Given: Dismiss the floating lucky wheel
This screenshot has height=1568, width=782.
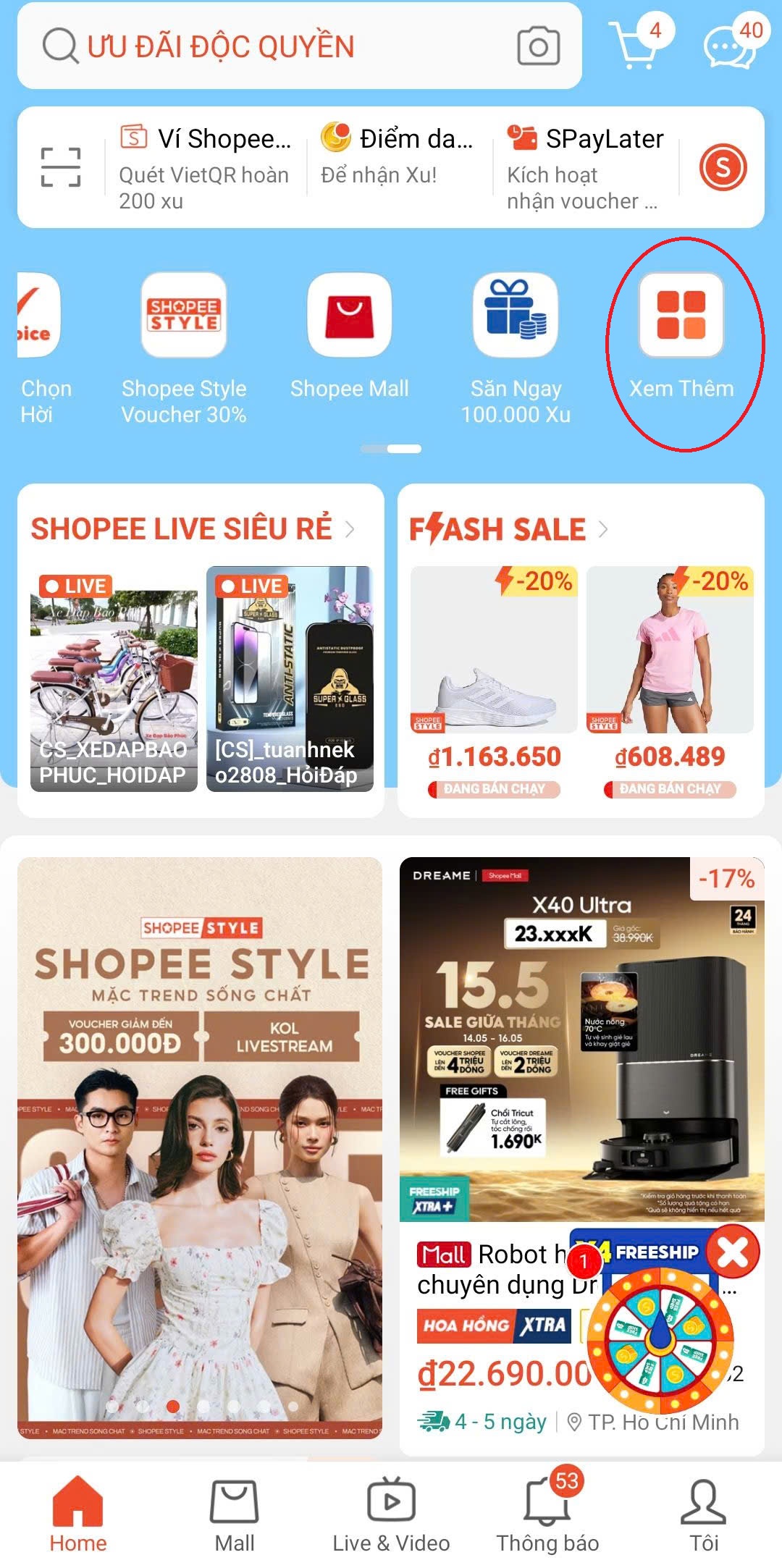Looking at the screenshot, I should pyautogui.click(x=733, y=1252).
